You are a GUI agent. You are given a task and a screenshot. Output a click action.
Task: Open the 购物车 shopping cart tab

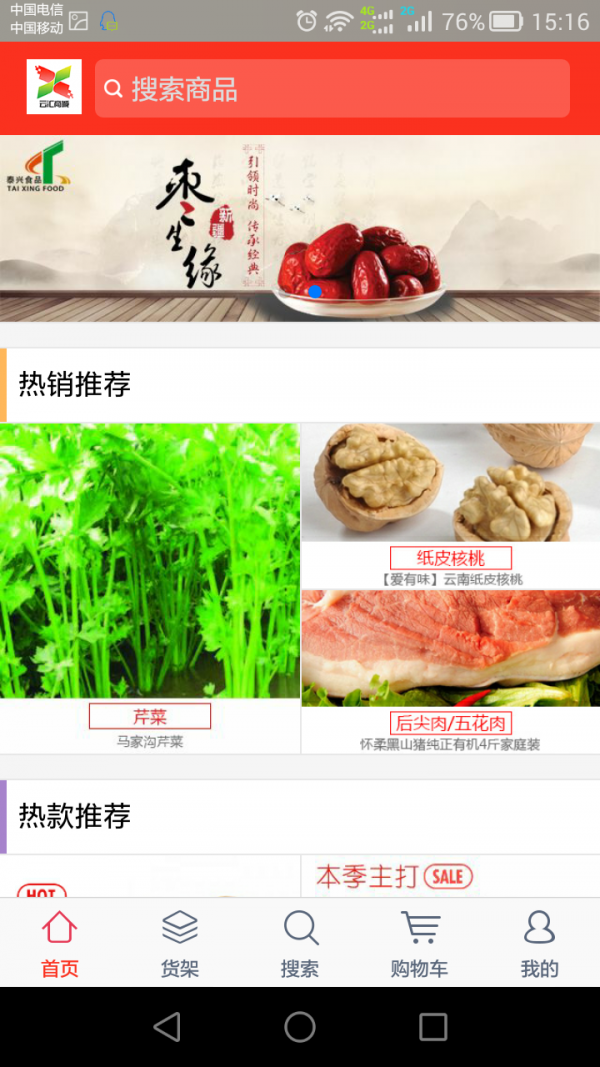coord(420,944)
